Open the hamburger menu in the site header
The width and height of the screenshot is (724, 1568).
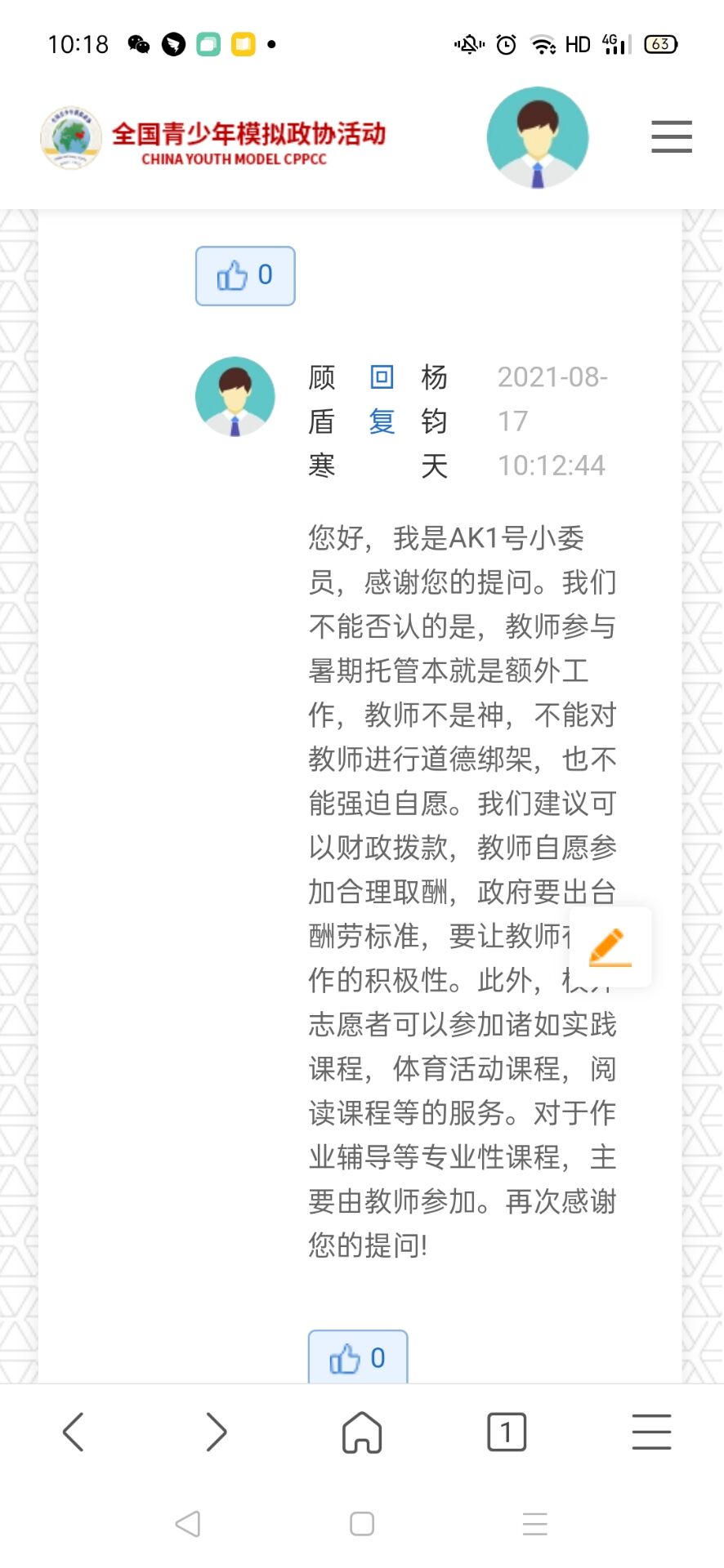click(671, 136)
